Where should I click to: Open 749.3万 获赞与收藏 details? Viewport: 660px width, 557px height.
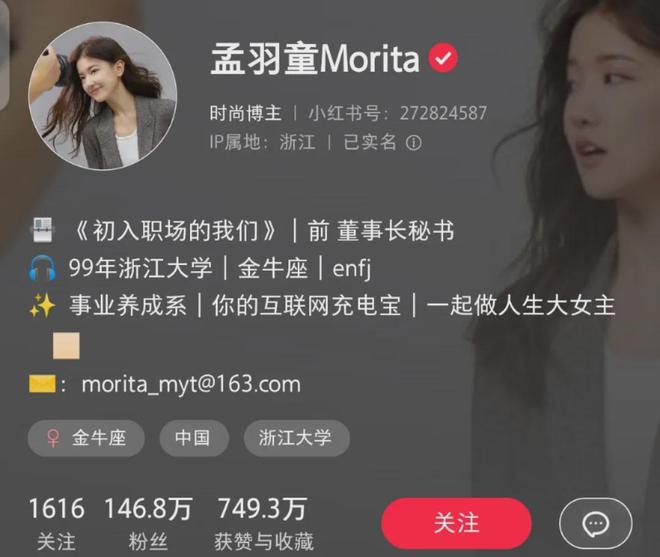[x=262, y=523]
